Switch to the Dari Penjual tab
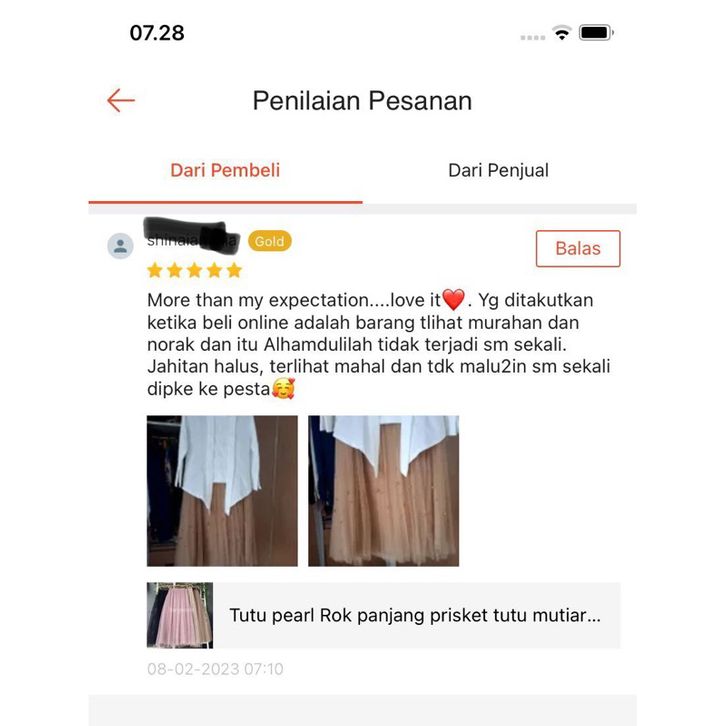This screenshot has height=726, width=726. tap(498, 170)
